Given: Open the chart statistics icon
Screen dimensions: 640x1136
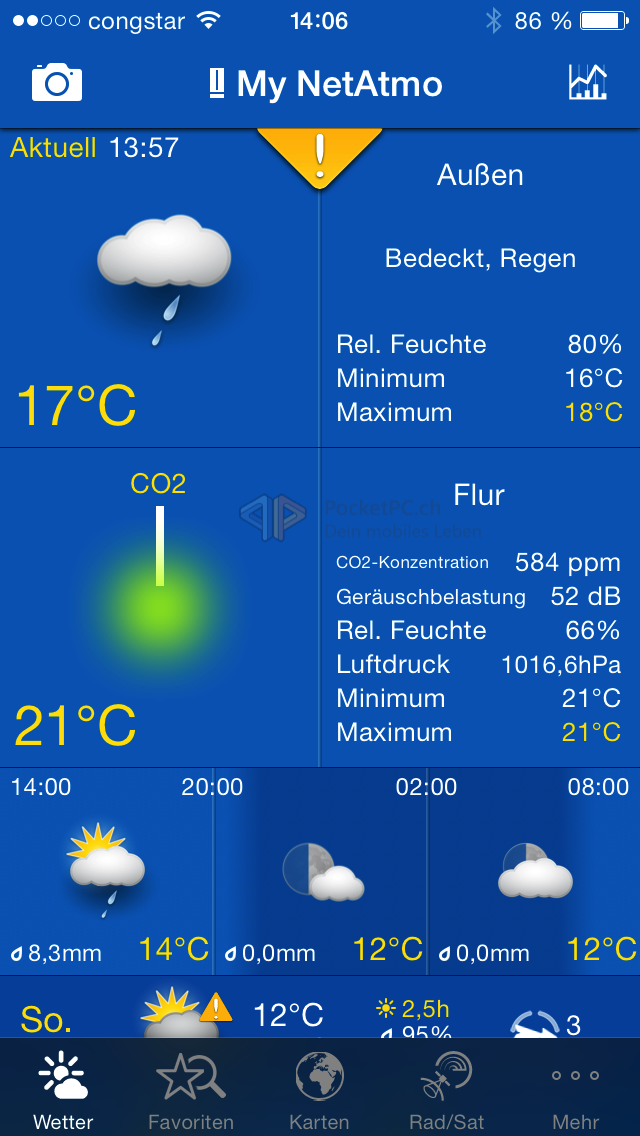Looking at the screenshot, I should point(587,82).
